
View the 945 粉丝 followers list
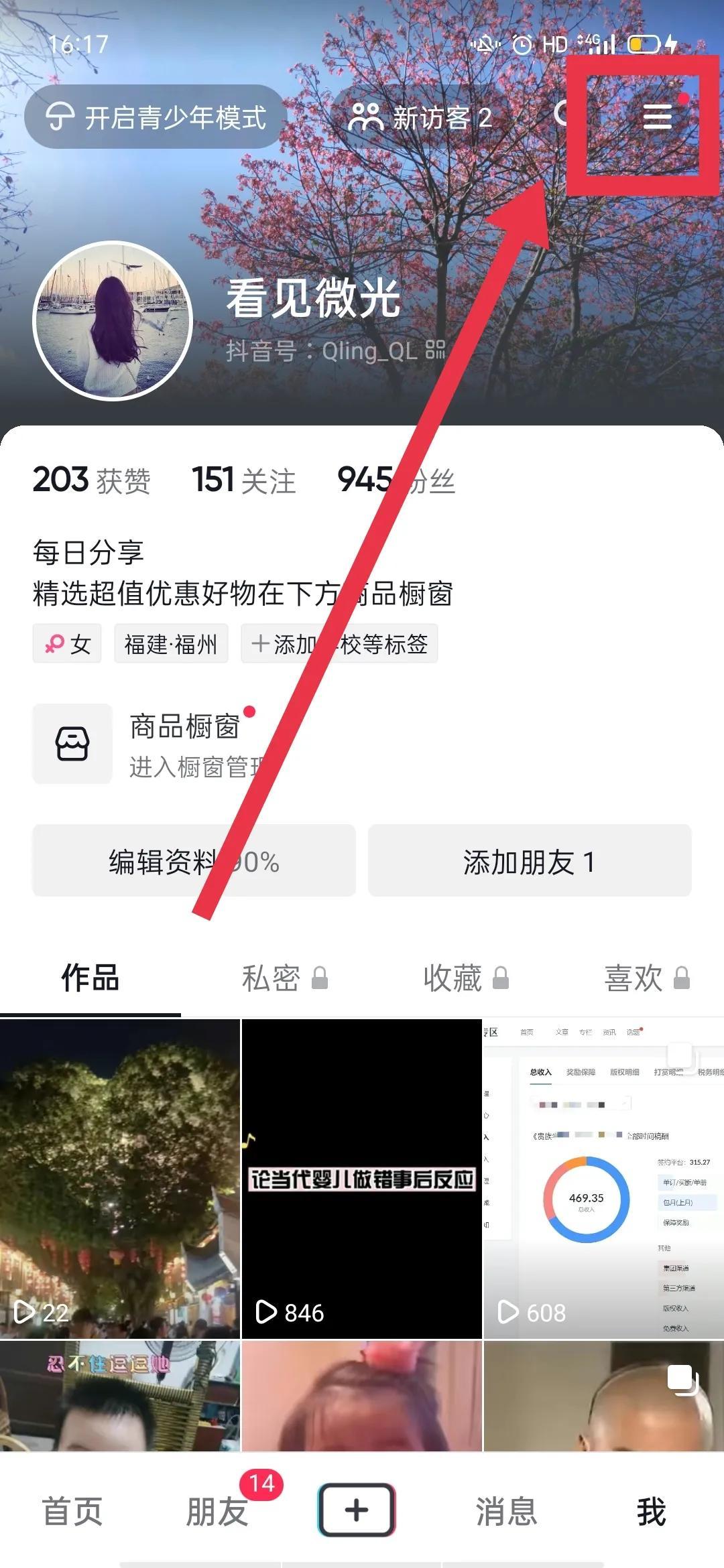click(x=396, y=480)
